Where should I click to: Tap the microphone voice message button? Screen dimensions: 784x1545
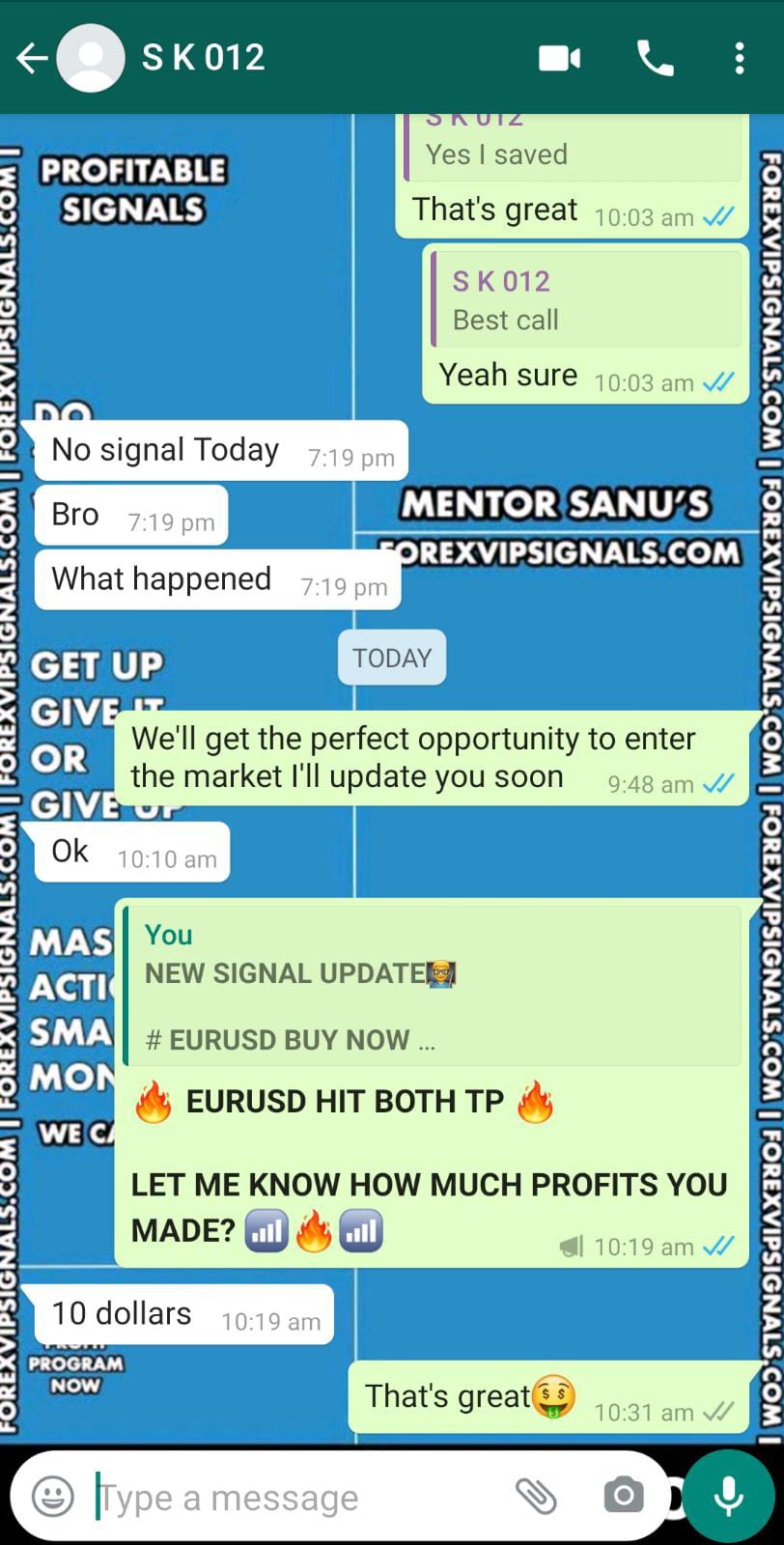(x=728, y=1496)
